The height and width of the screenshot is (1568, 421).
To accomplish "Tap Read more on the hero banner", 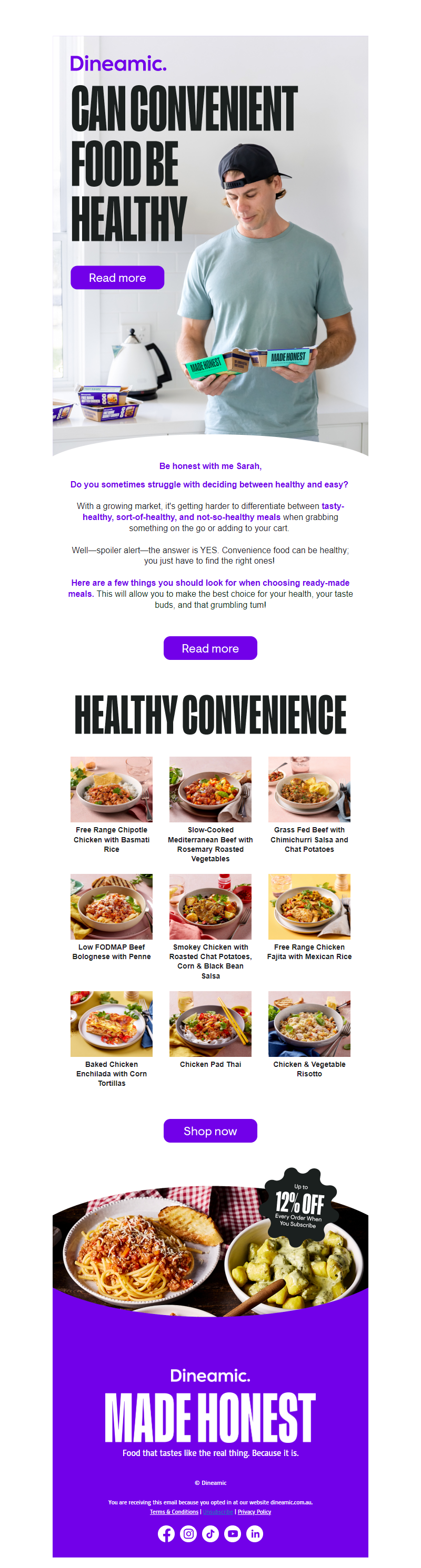I will click(x=117, y=278).
